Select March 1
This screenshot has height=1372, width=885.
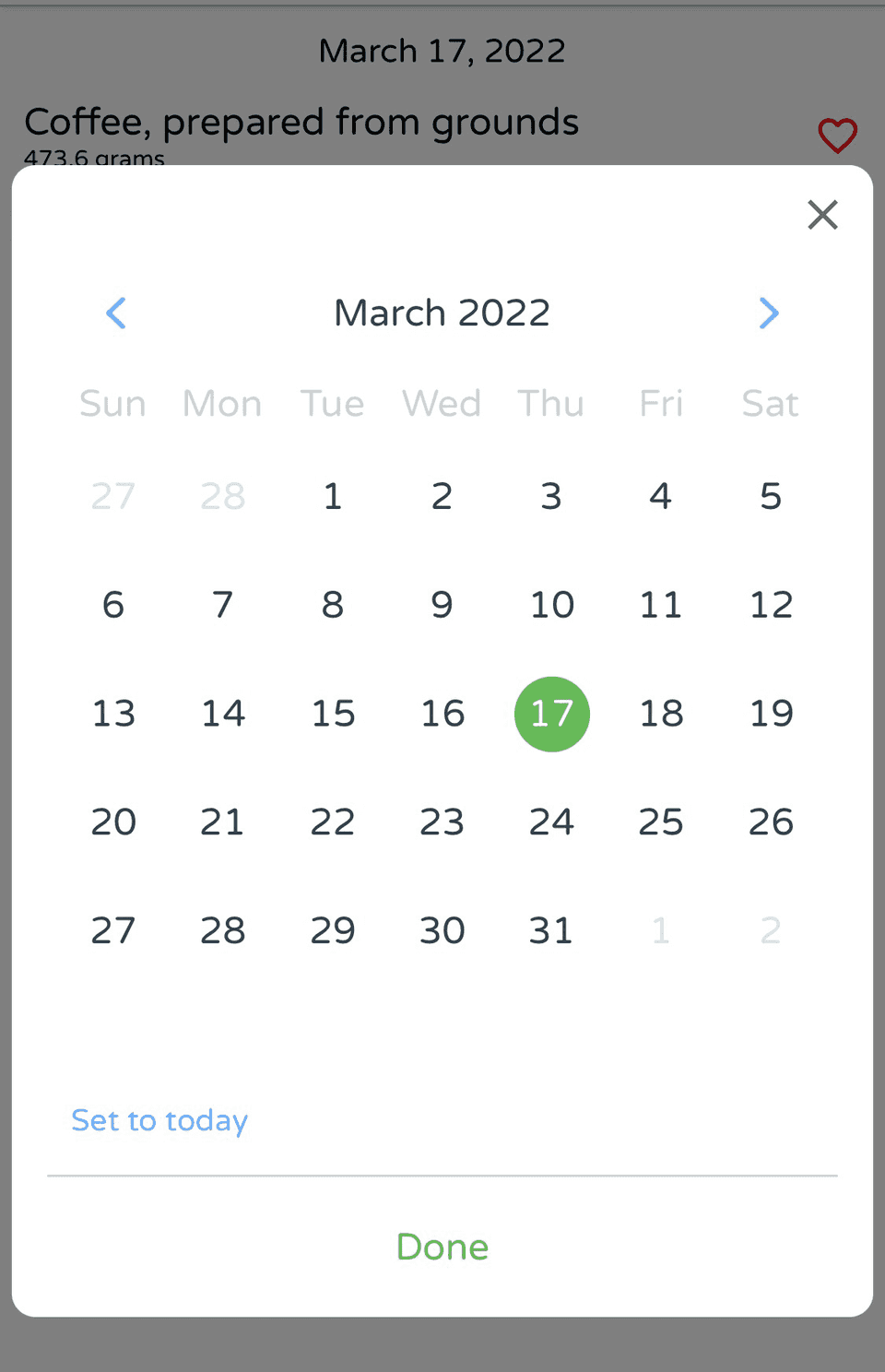pos(333,497)
